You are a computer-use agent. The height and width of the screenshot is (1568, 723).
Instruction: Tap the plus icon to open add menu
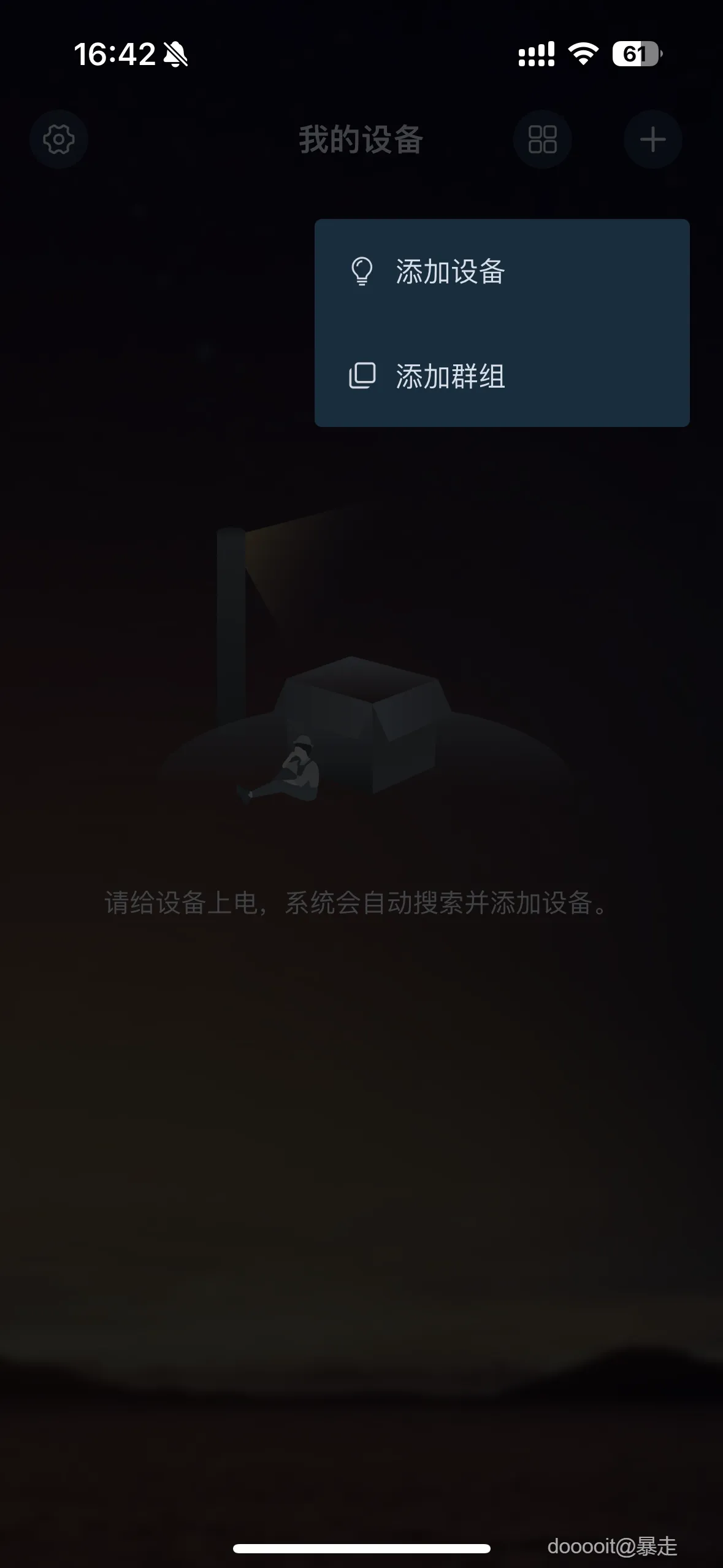(x=652, y=139)
